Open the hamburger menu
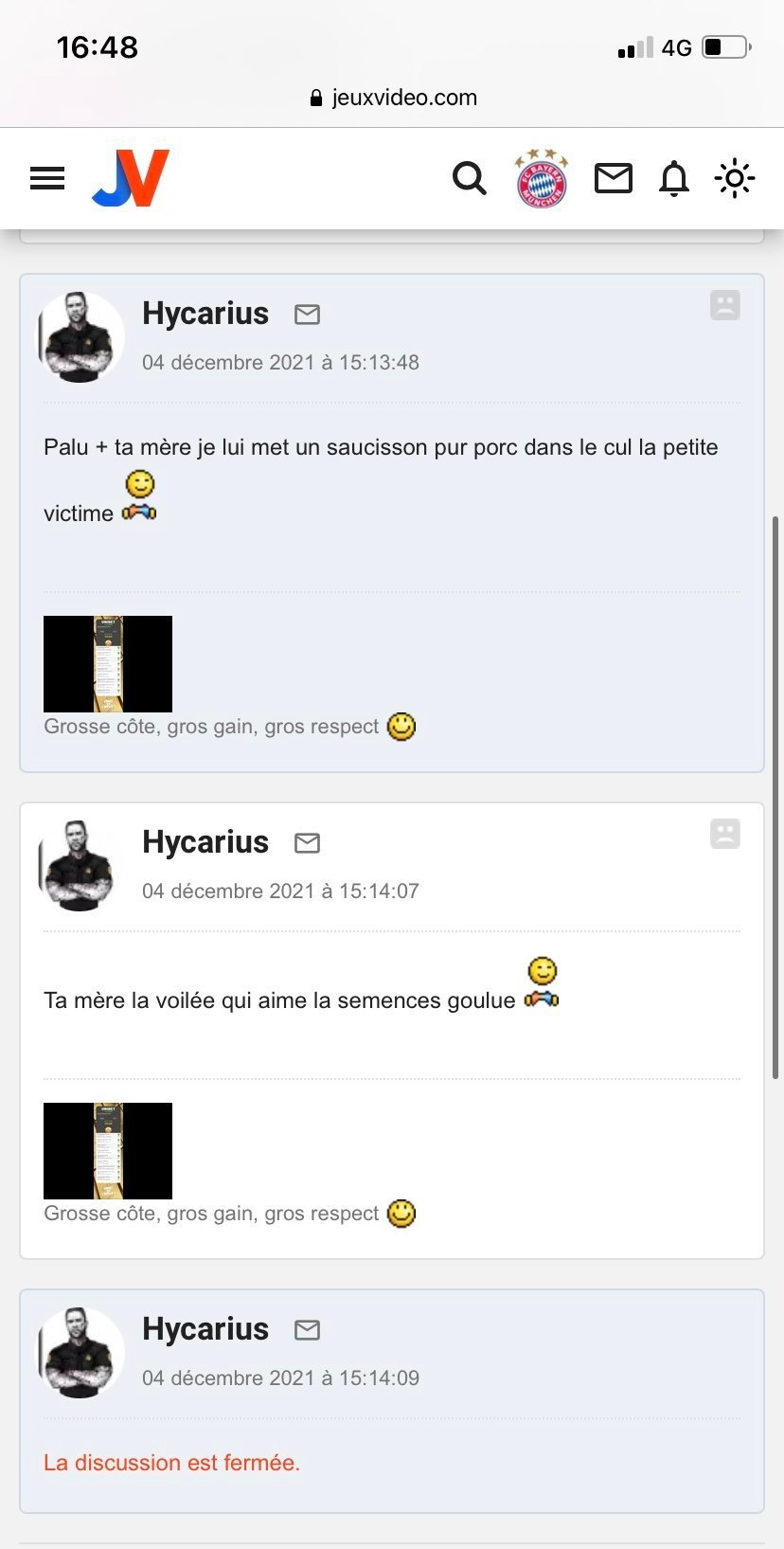Viewport: 784px width, 1549px height. (x=47, y=178)
